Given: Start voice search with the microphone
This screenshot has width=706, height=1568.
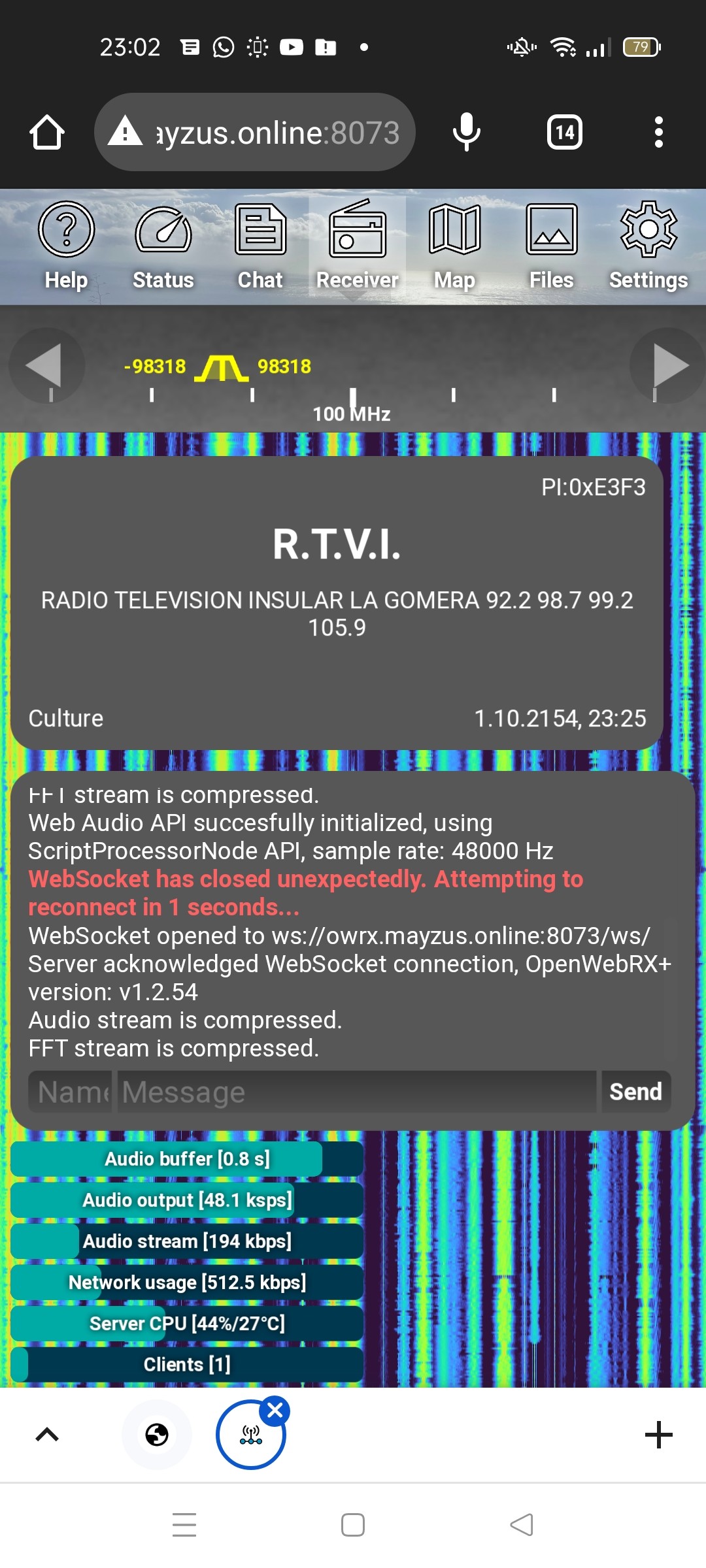Looking at the screenshot, I should tap(467, 132).
